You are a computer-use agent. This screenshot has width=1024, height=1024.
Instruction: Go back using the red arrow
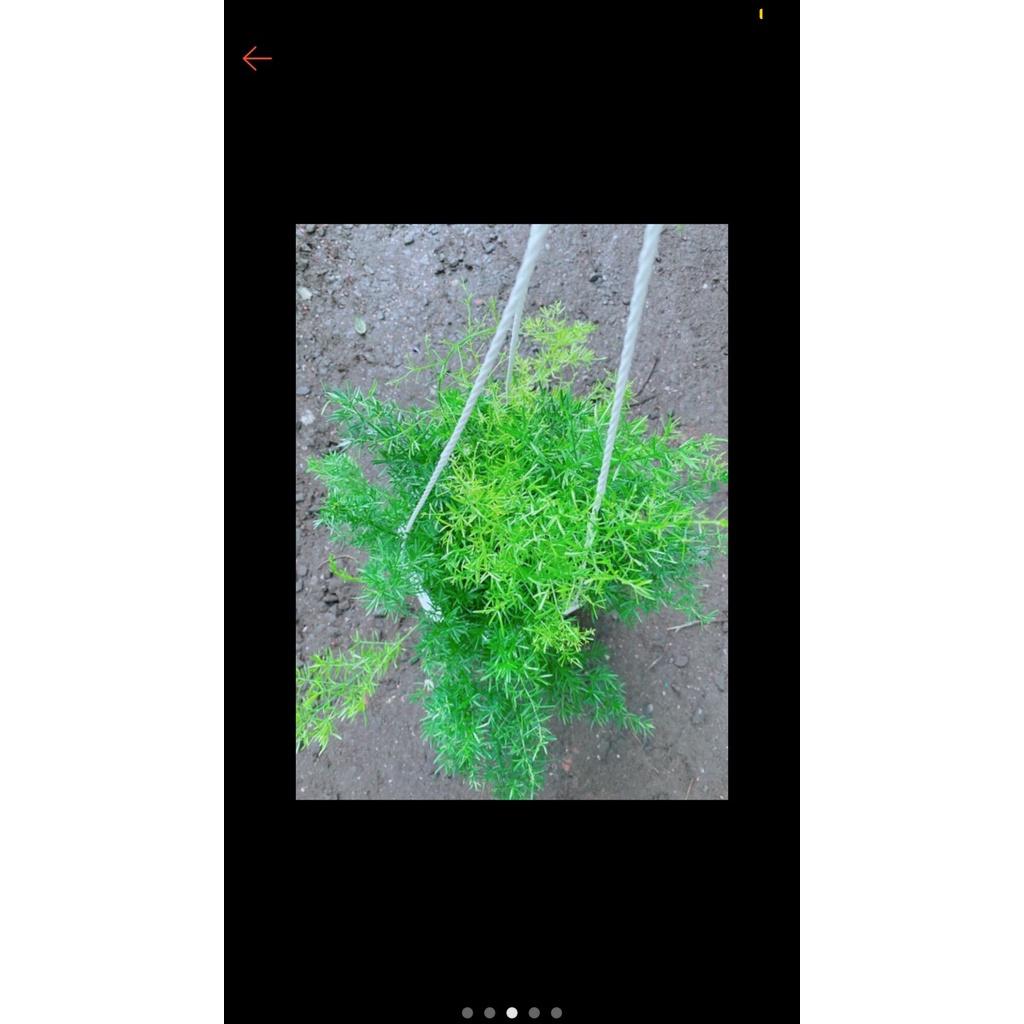coord(257,59)
